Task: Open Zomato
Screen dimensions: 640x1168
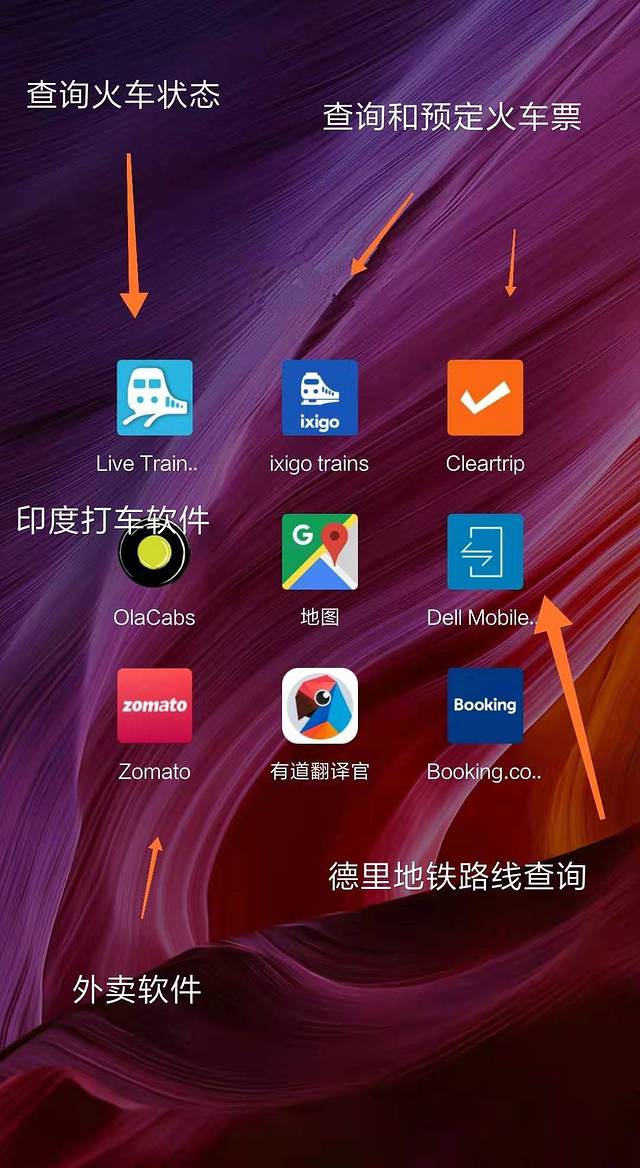Action: 154,706
